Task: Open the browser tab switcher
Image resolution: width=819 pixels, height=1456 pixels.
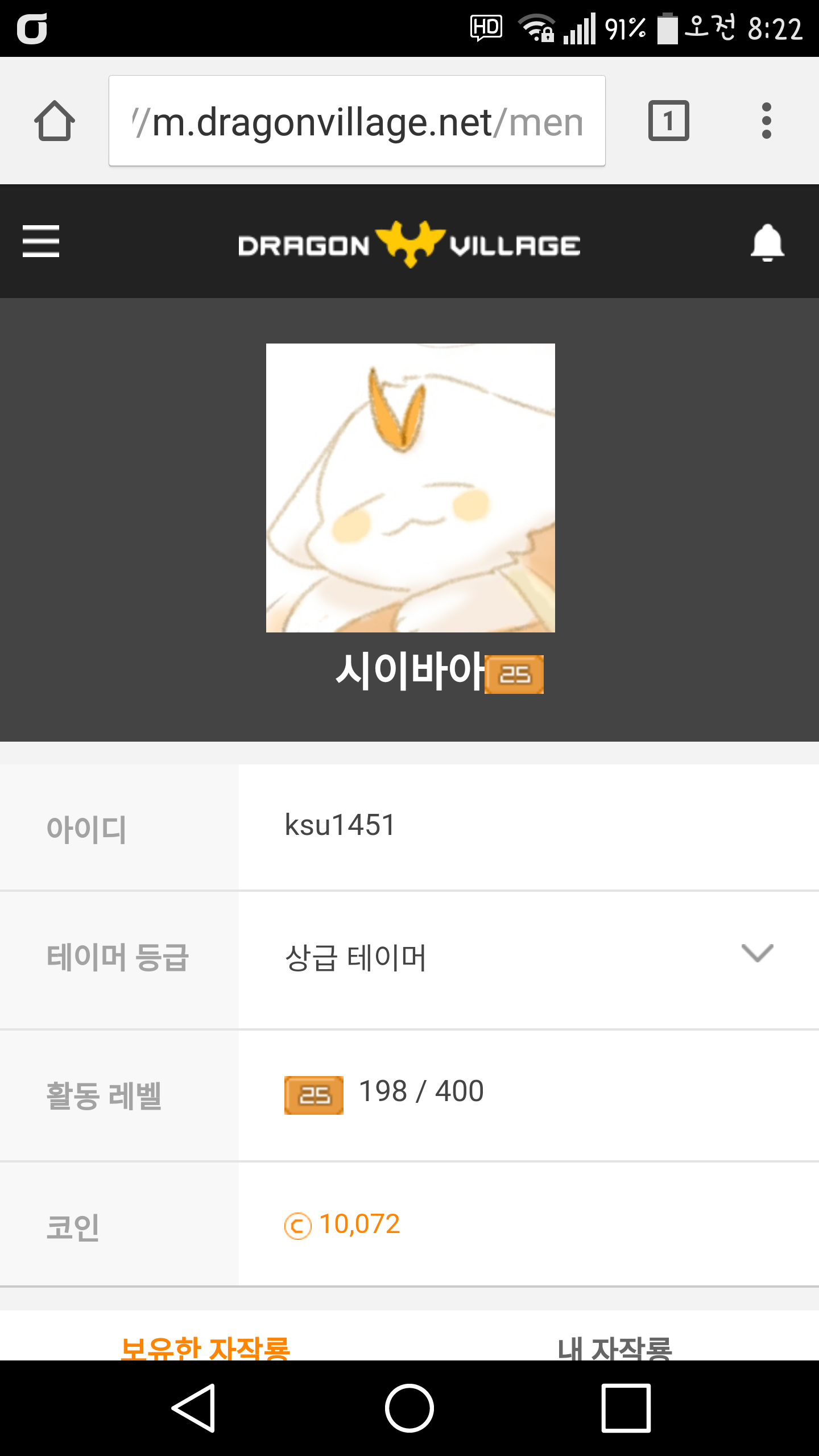Action: click(x=668, y=121)
